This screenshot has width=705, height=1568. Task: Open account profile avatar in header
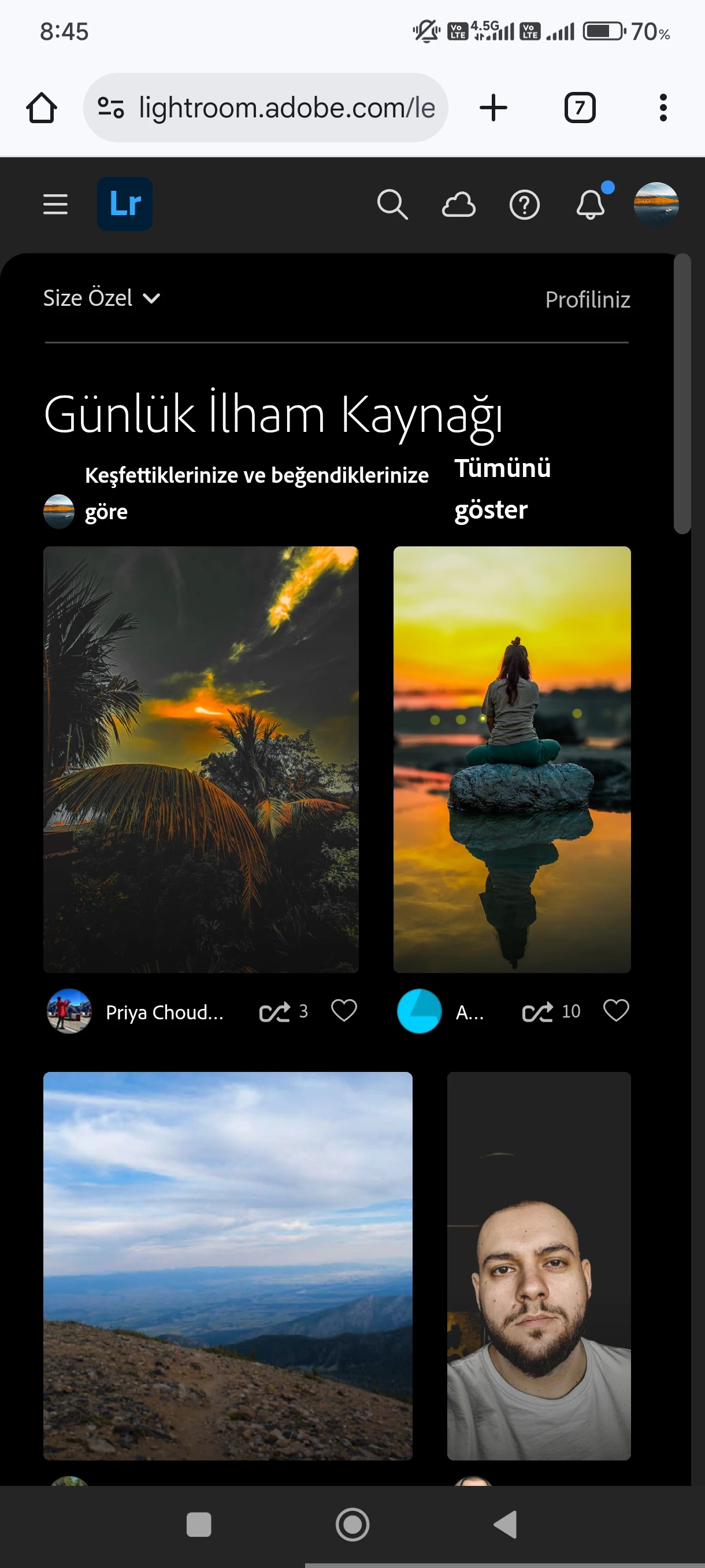pyautogui.click(x=656, y=205)
